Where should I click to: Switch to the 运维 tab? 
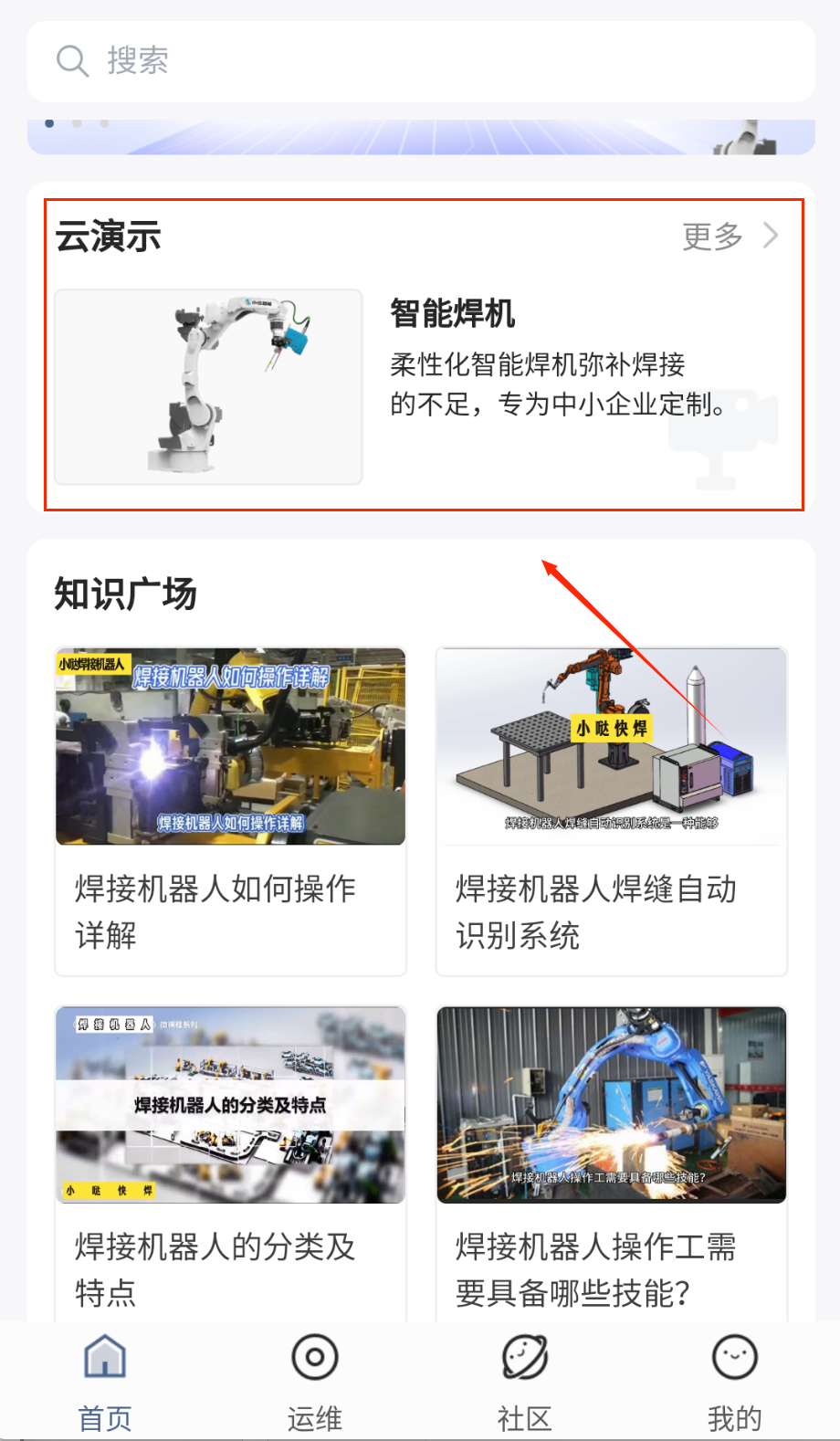pyautogui.click(x=315, y=1381)
